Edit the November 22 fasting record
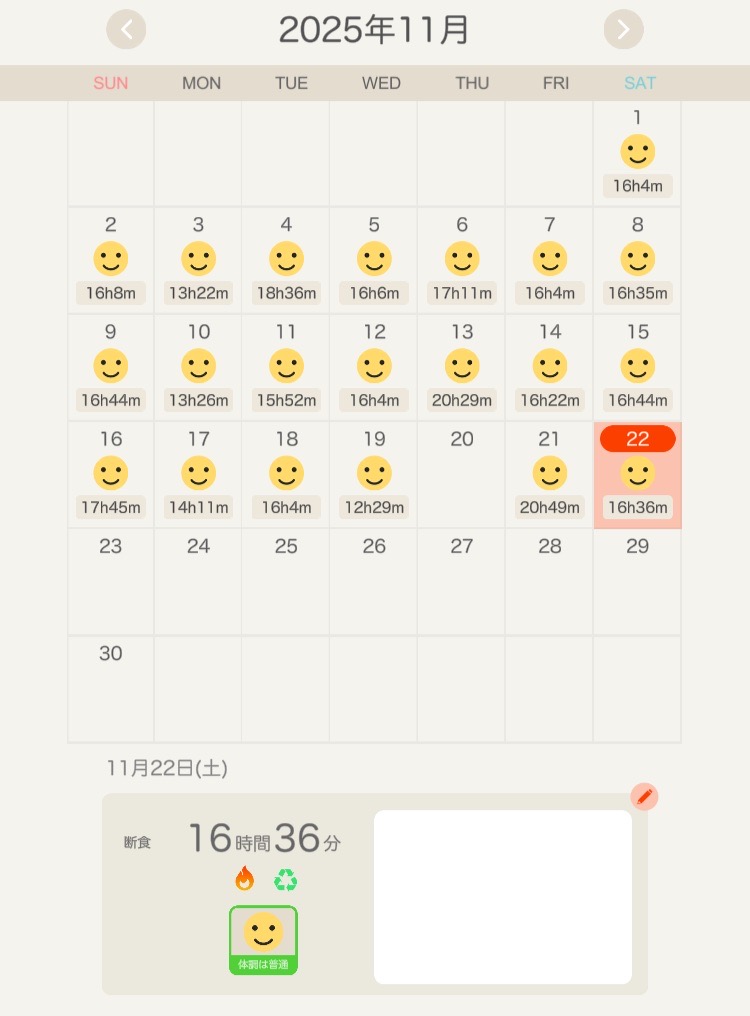This screenshot has width=750, height=1016. tap(644, 796)
